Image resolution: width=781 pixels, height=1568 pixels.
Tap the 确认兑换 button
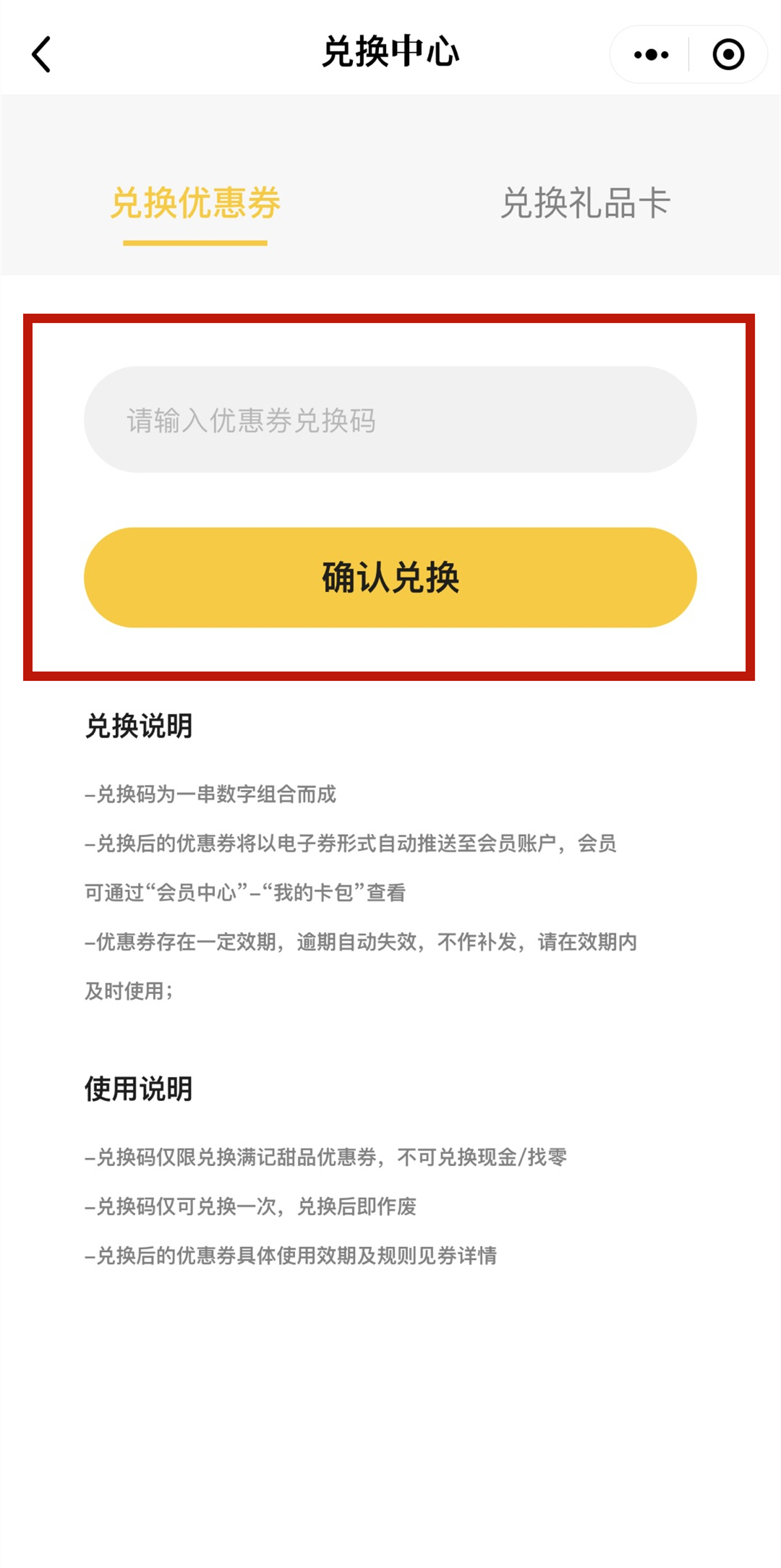click(x=390, y=577)
